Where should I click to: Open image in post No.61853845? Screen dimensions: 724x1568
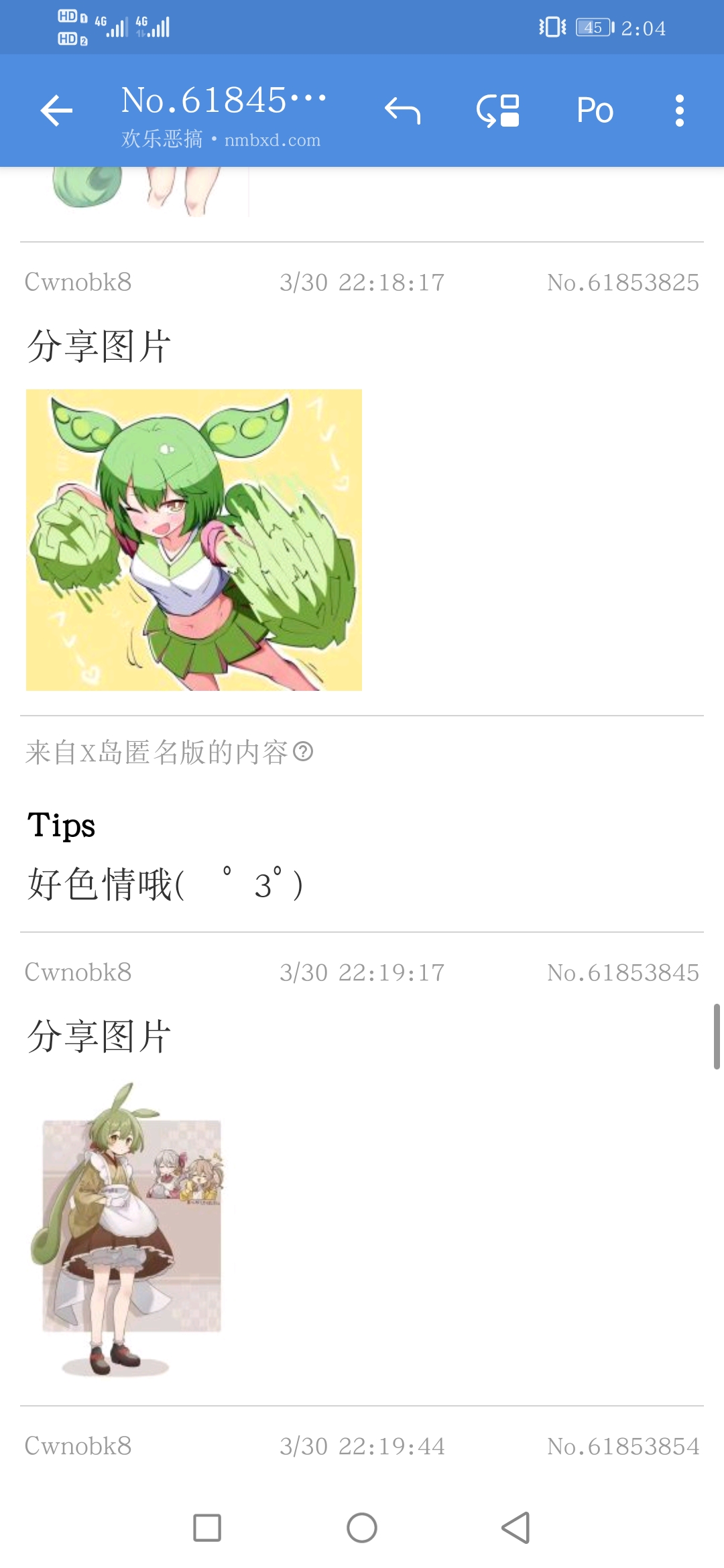(x=127, y=1229)
